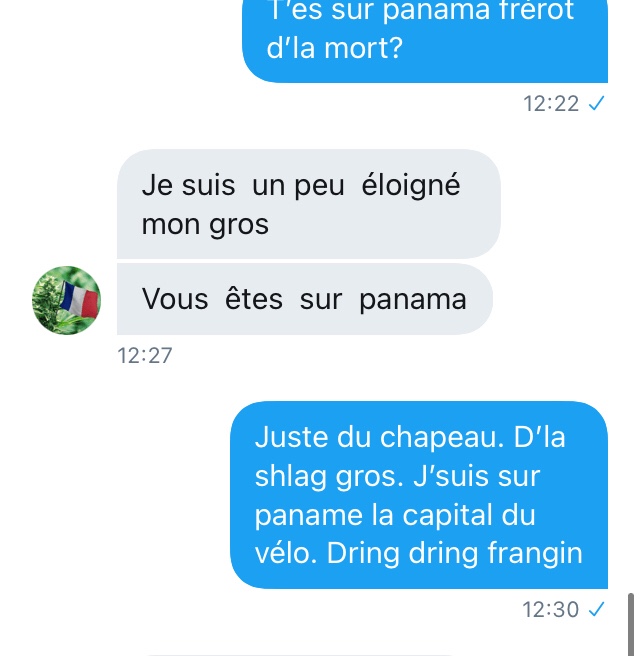Open the French flag avatar profile
This screenshot has width=640, height=656.
coord(67,300)
